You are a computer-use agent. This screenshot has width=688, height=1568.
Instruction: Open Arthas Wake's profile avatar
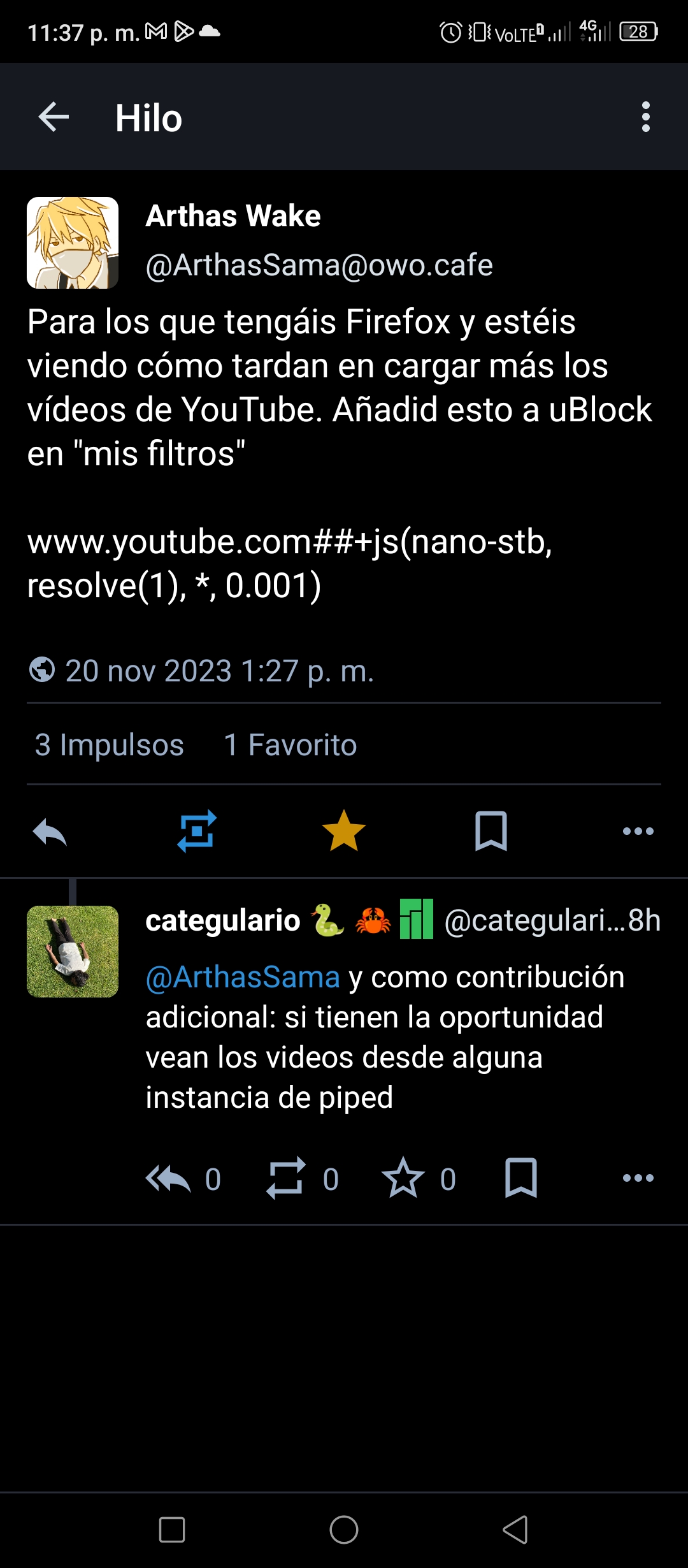73,243
